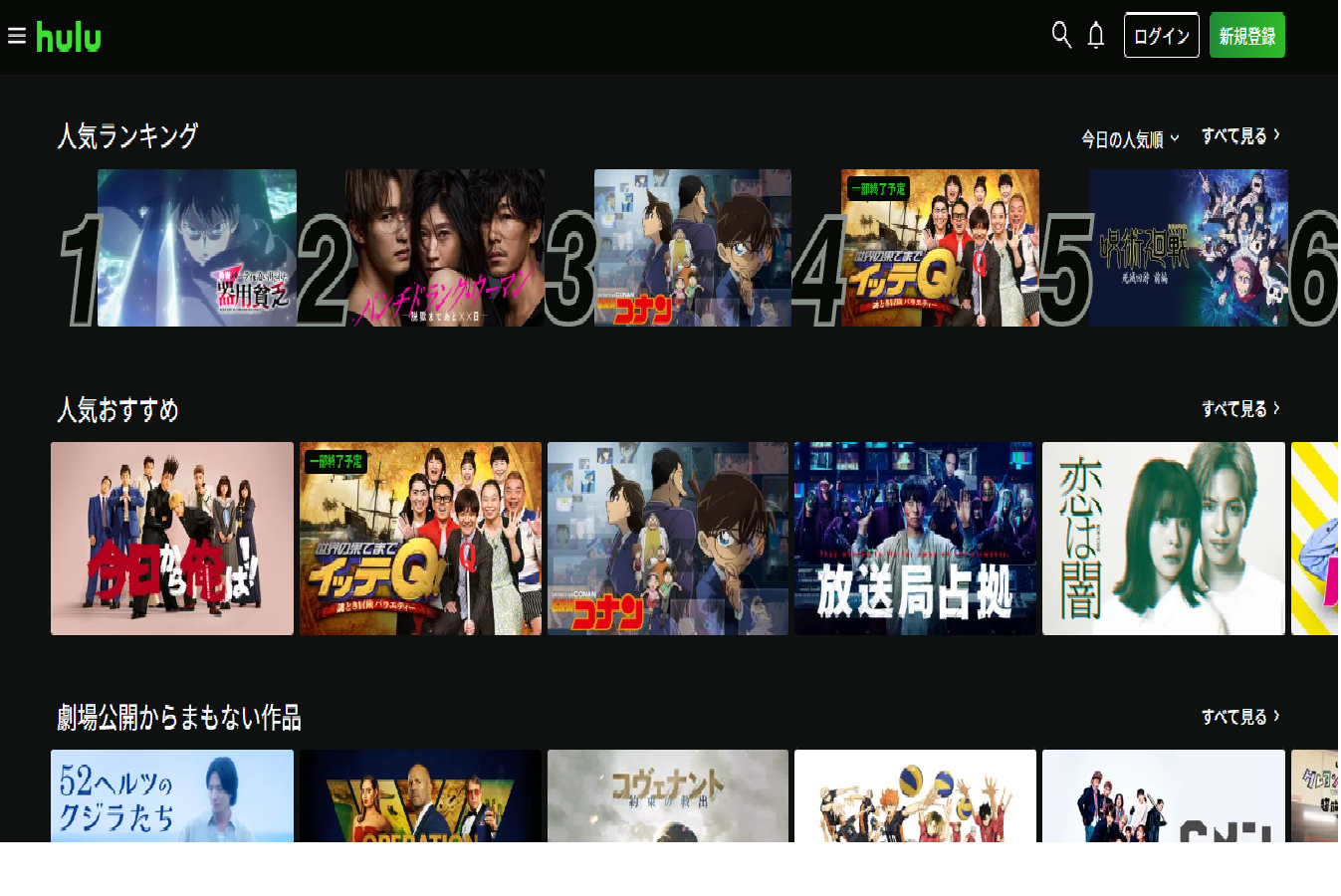Open 52ヘルツのクジラたち movie tile

pos(172,795)
